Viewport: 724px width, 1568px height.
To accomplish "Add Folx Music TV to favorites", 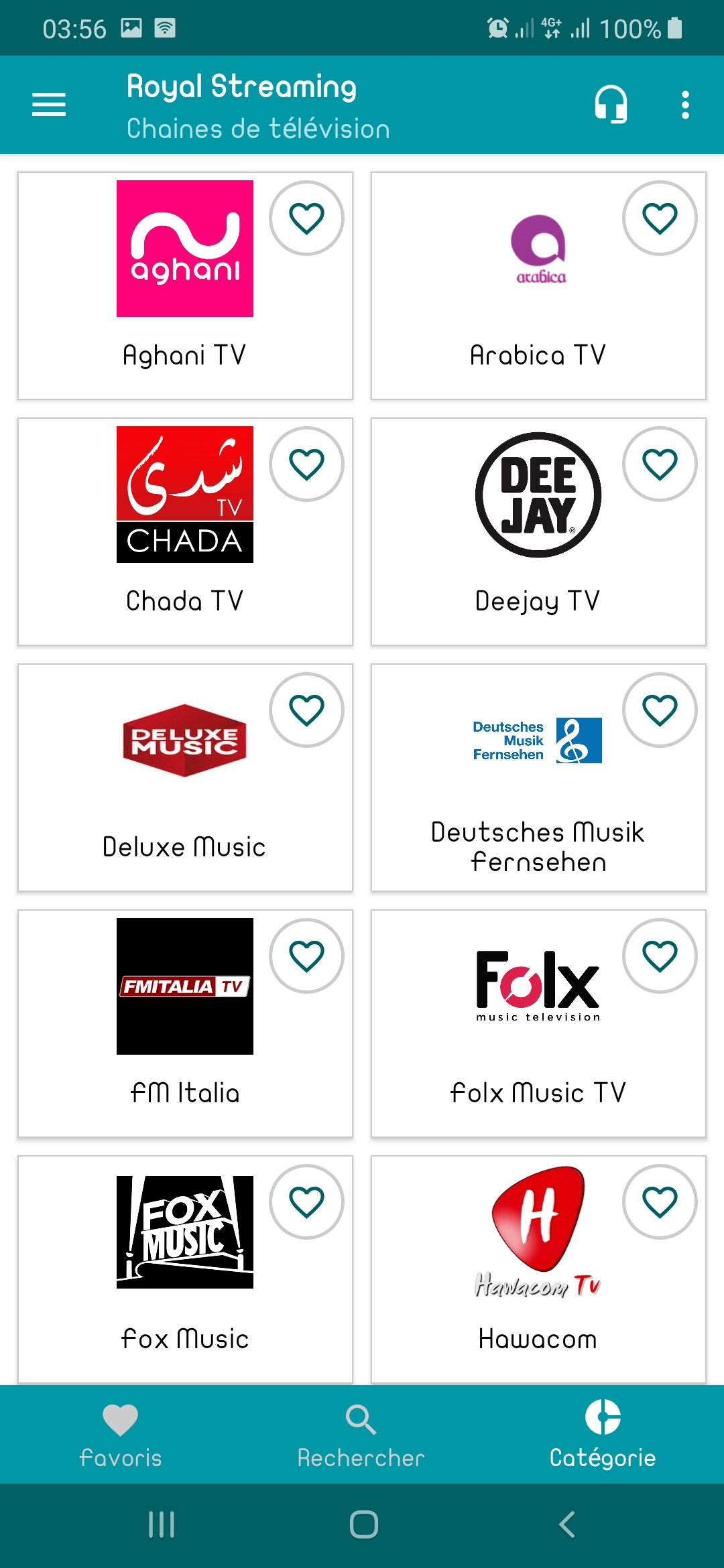I will (660, 956).
